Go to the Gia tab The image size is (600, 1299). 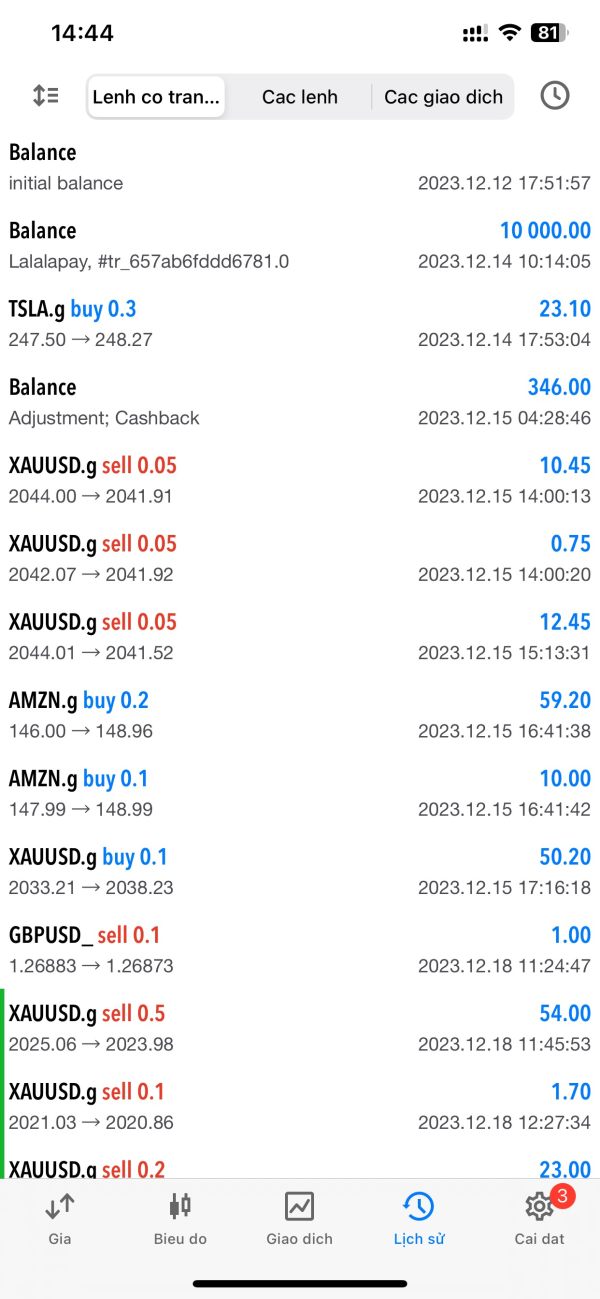pos(60,1218)
